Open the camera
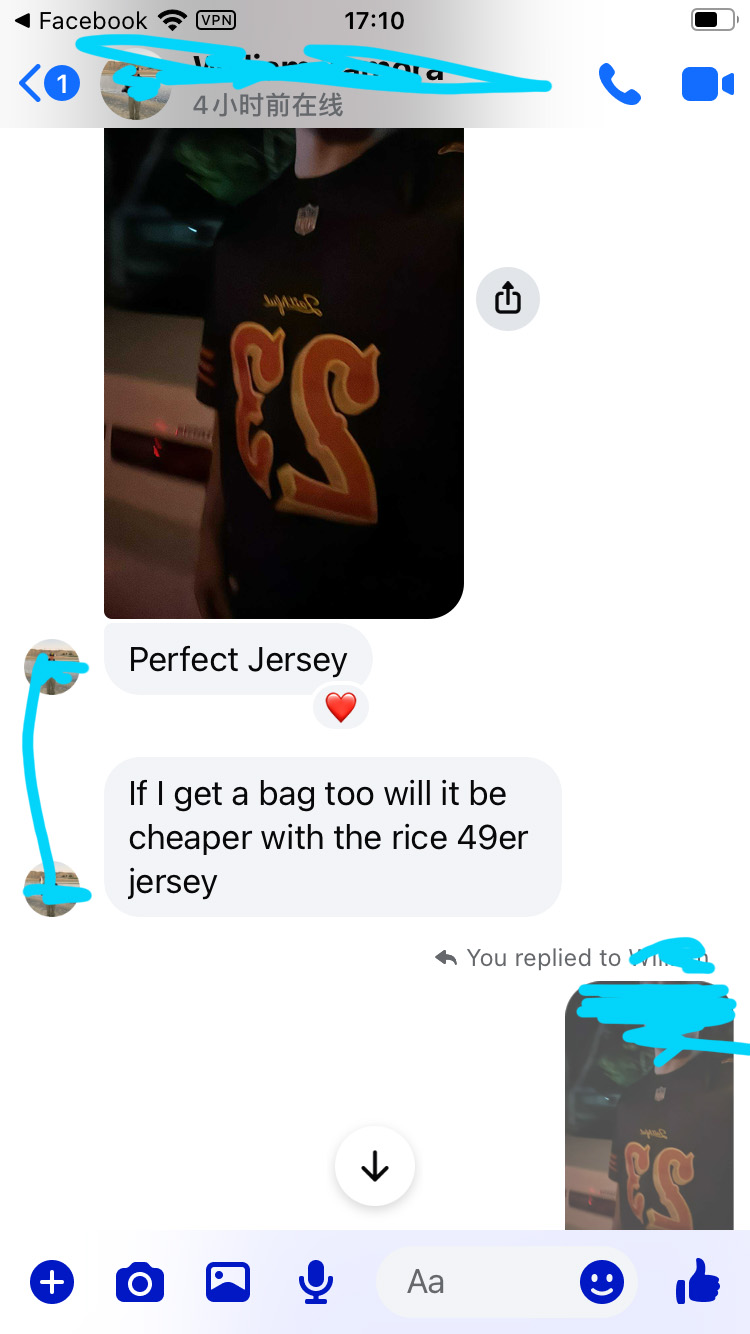The image size is (750, 1334). point(140,1282)
